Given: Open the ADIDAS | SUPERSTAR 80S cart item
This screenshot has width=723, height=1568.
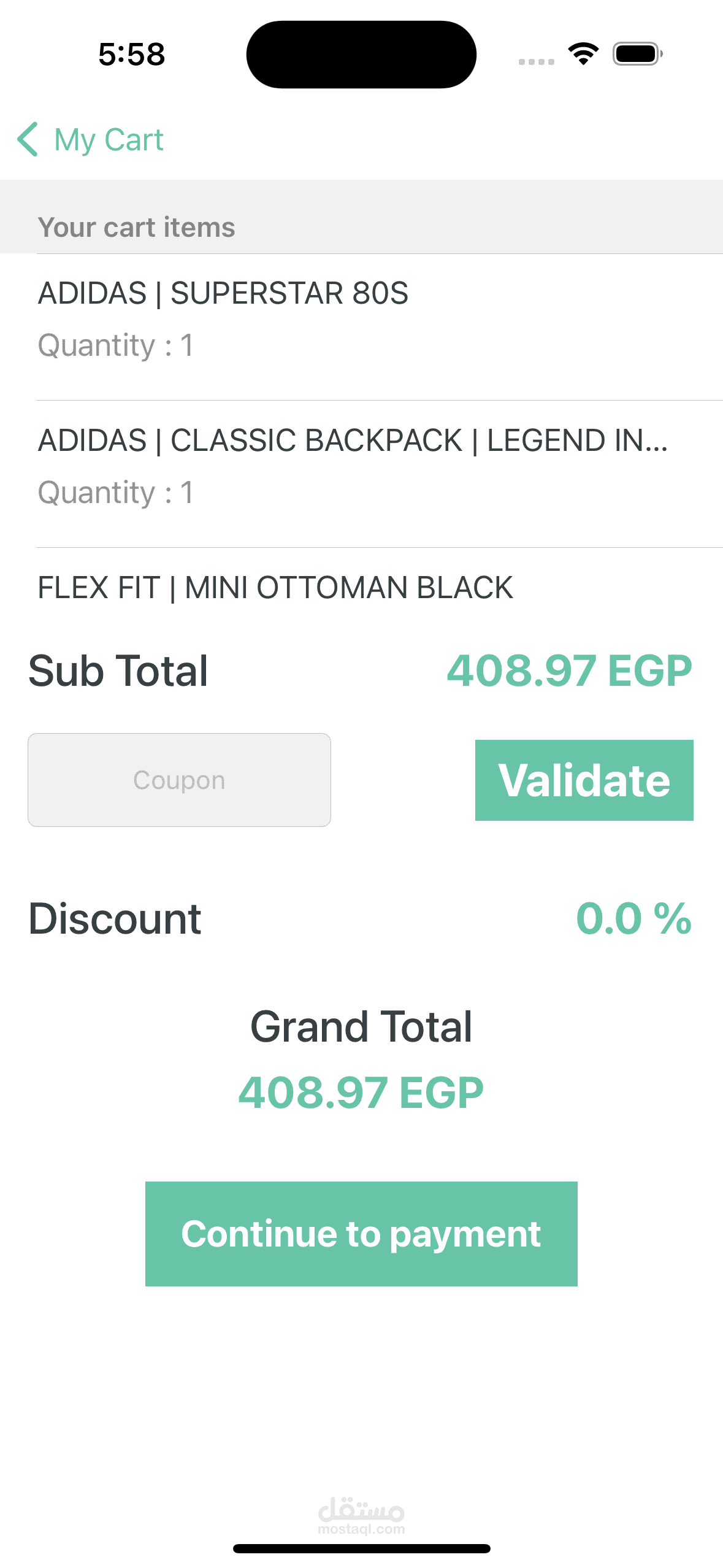Looking at the screenshot, I should pos(361,327).
